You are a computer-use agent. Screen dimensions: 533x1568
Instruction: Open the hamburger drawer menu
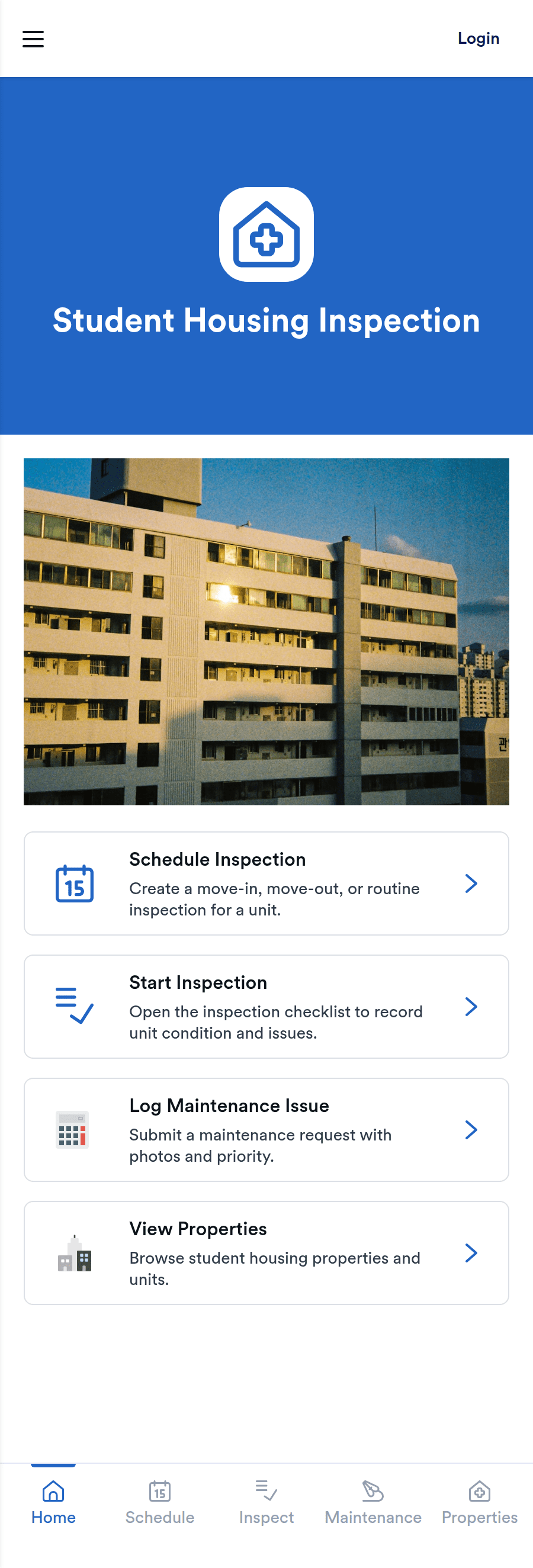[x=34, y=39]
